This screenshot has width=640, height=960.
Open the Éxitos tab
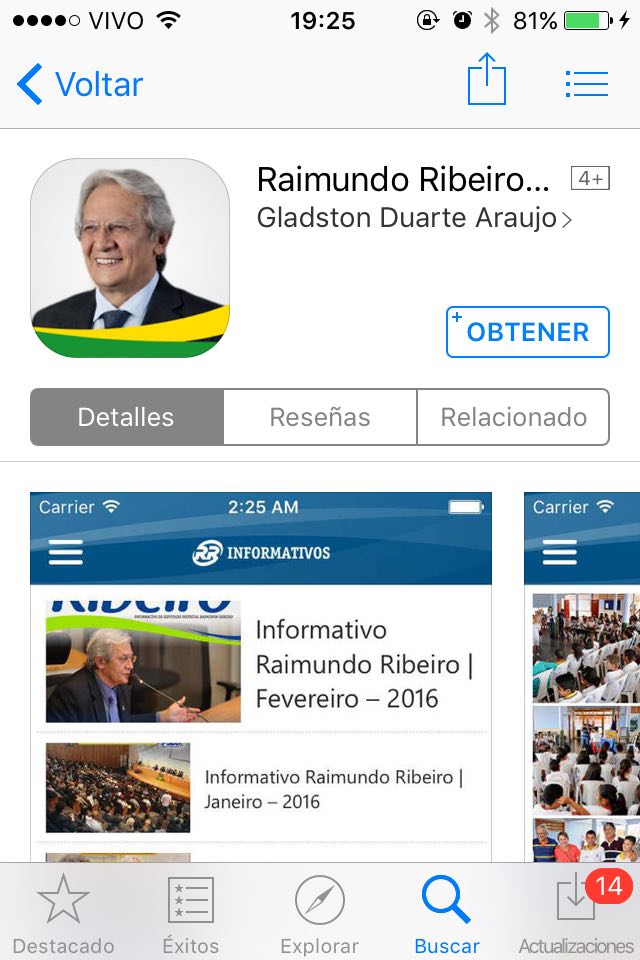[x=190, y=913]
